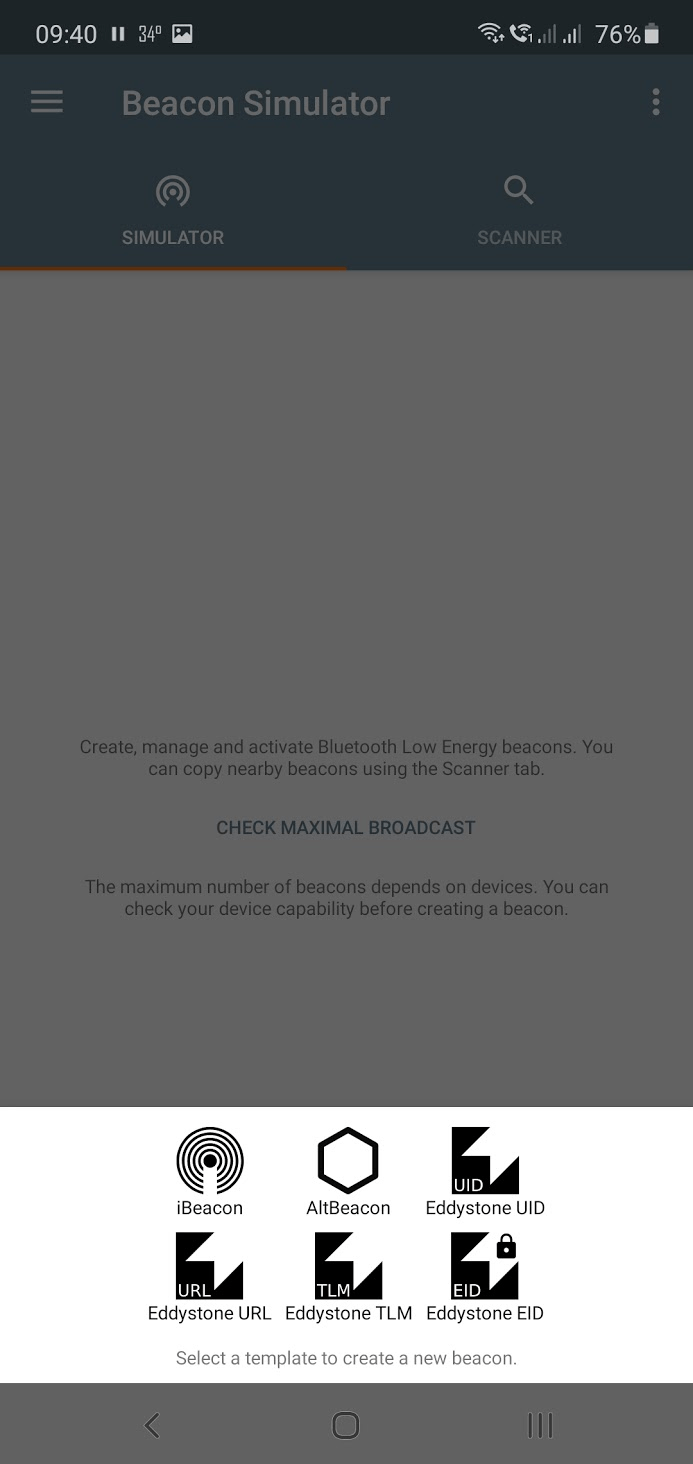Pick the Eddystone URL template
Image resolution: width=693 pixels, height=1464 pixels.
tap(210, 1277)
